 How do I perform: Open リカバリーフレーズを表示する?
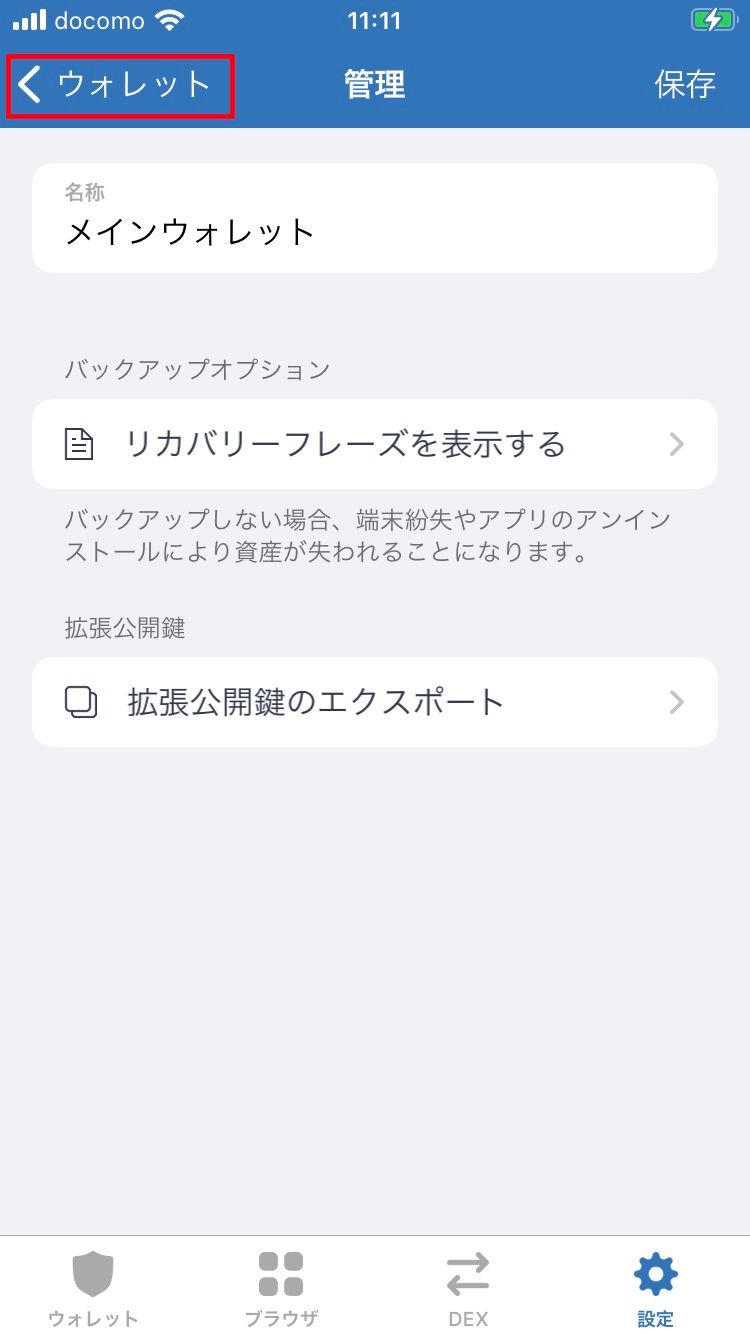point(374,444)
